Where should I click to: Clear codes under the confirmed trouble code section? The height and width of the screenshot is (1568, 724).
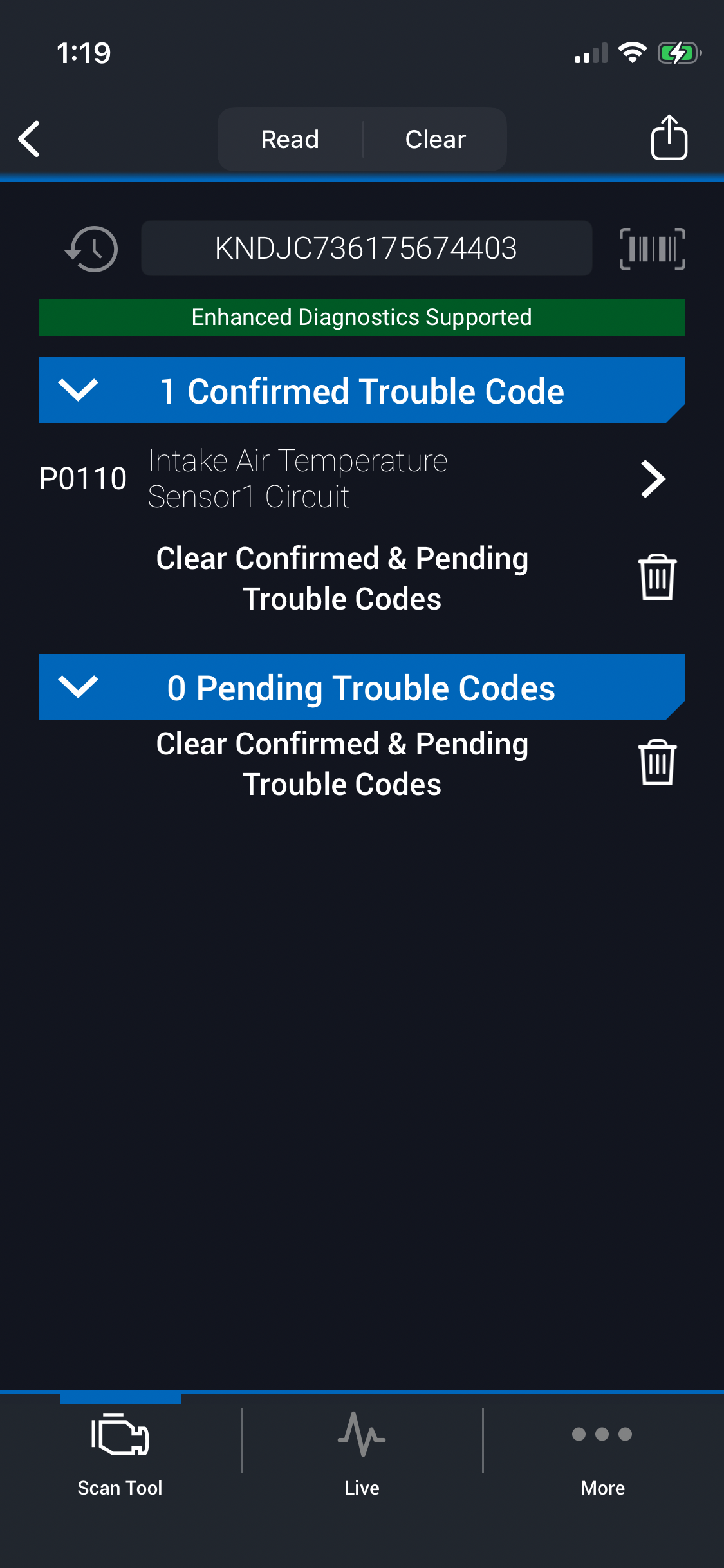point(656,577)
